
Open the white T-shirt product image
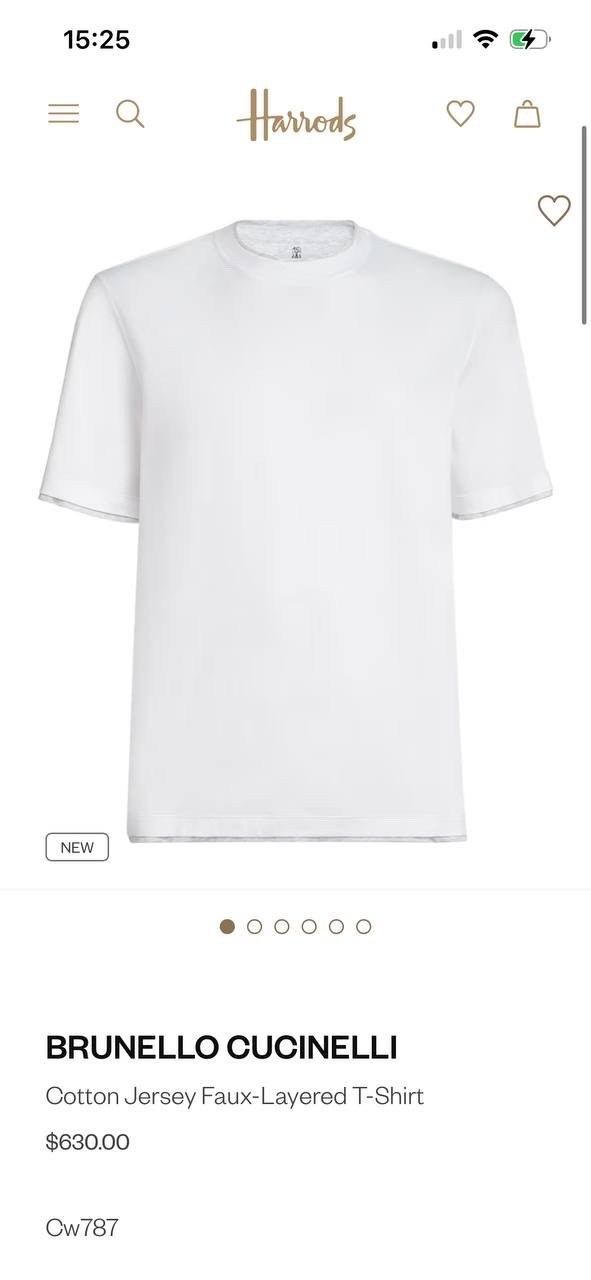point(295,530)
